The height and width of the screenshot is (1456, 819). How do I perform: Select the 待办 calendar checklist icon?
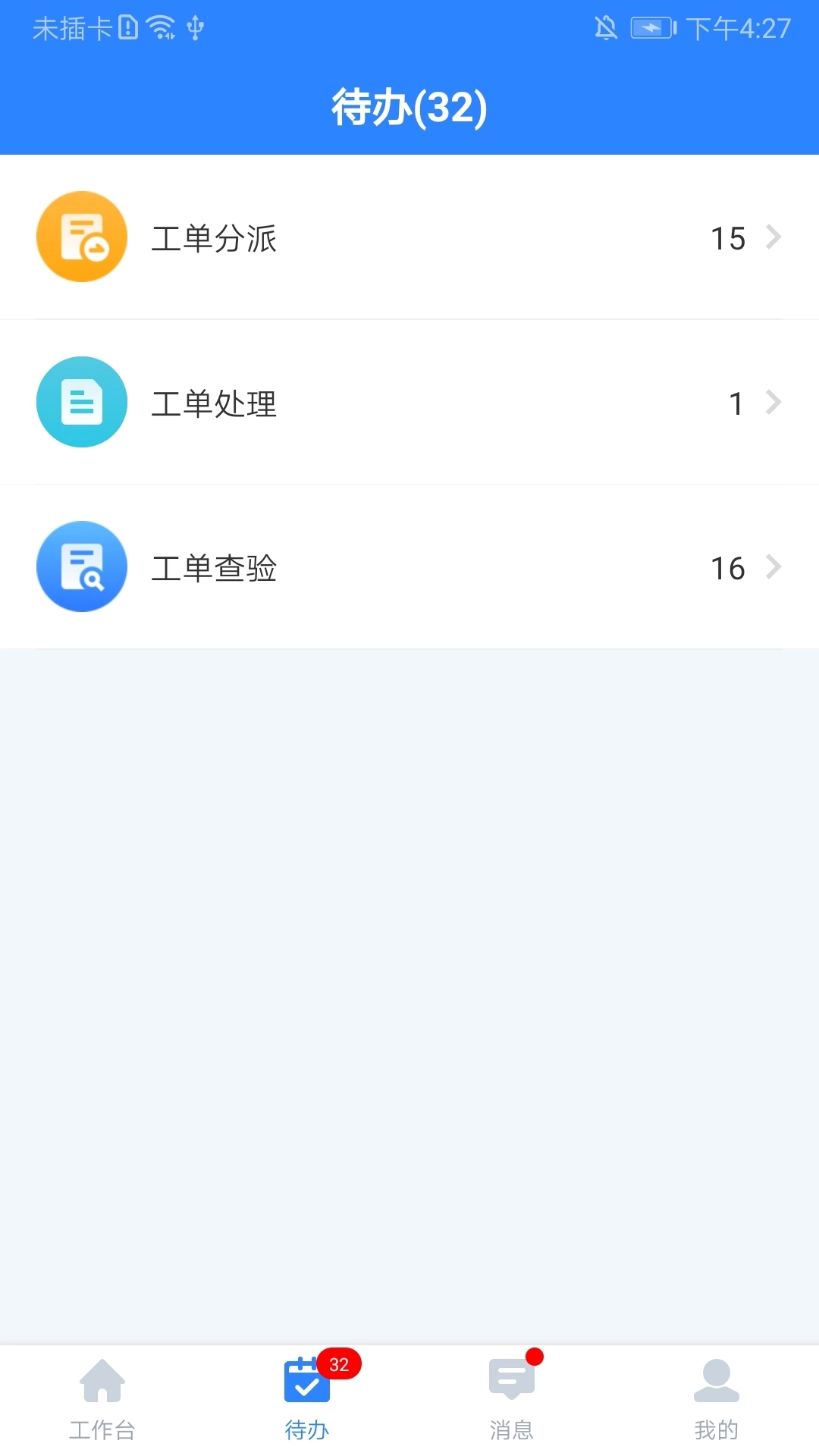307,1382
